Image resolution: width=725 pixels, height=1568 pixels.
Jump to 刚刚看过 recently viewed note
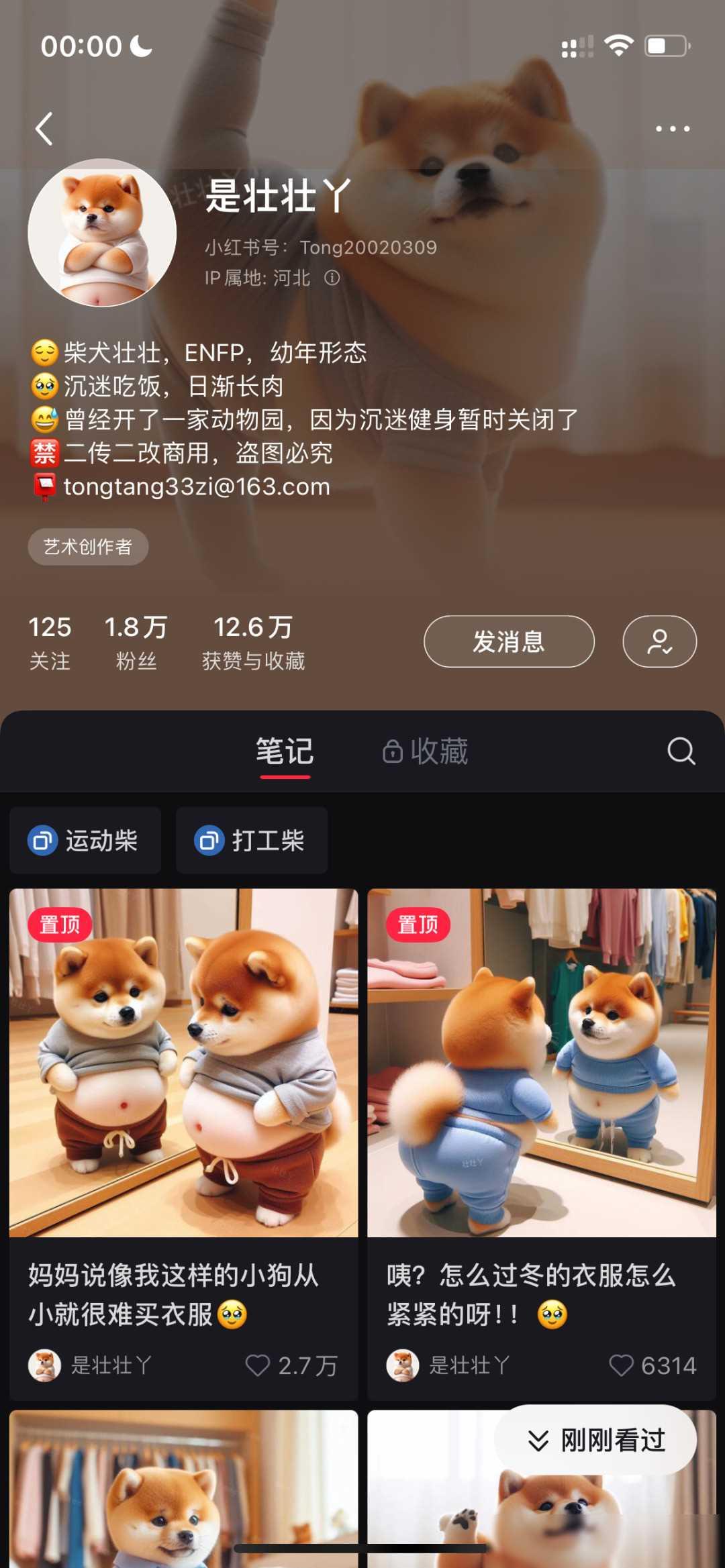596,1440
